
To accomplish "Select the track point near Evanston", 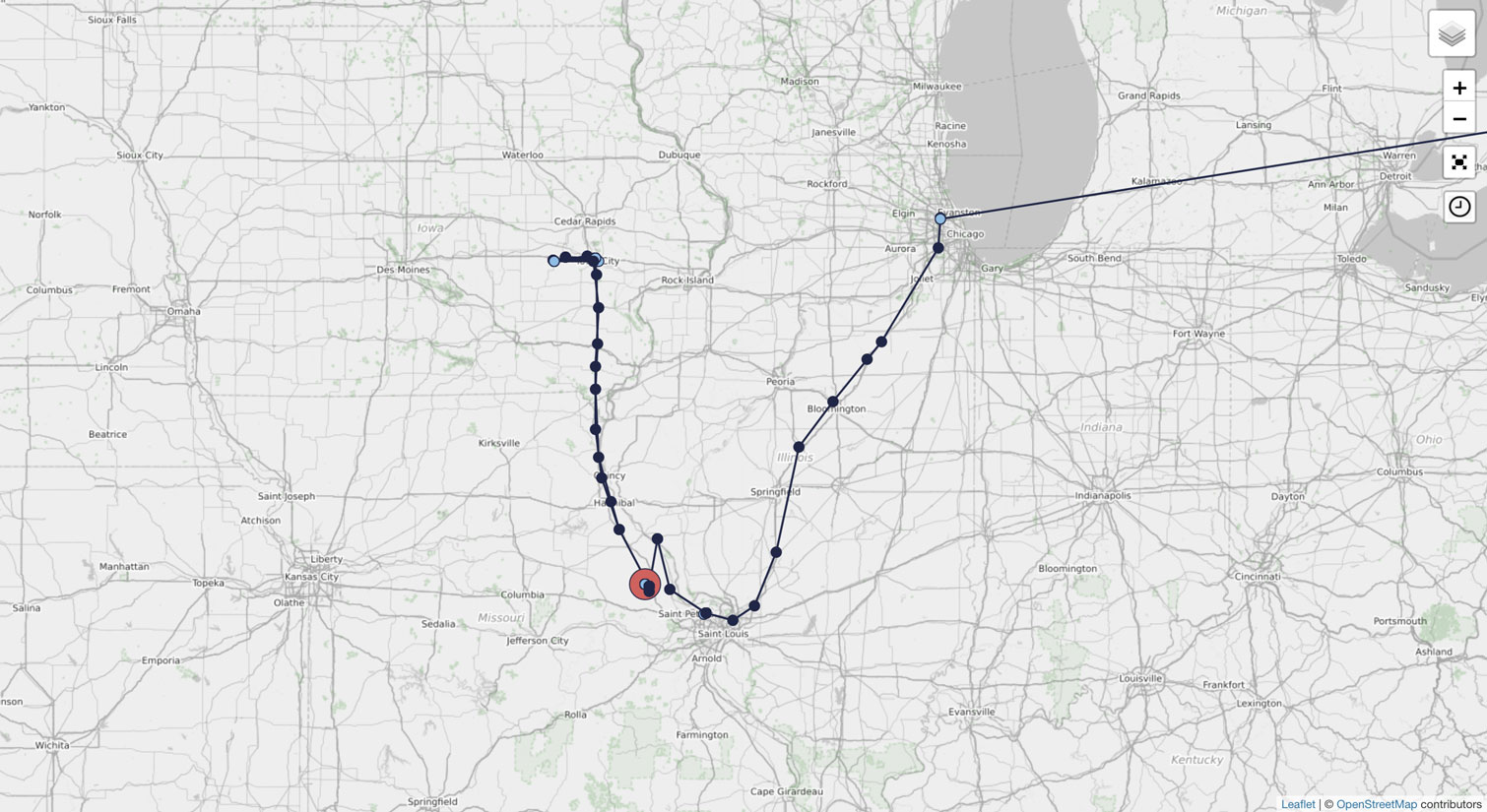I will pos(940,219).
